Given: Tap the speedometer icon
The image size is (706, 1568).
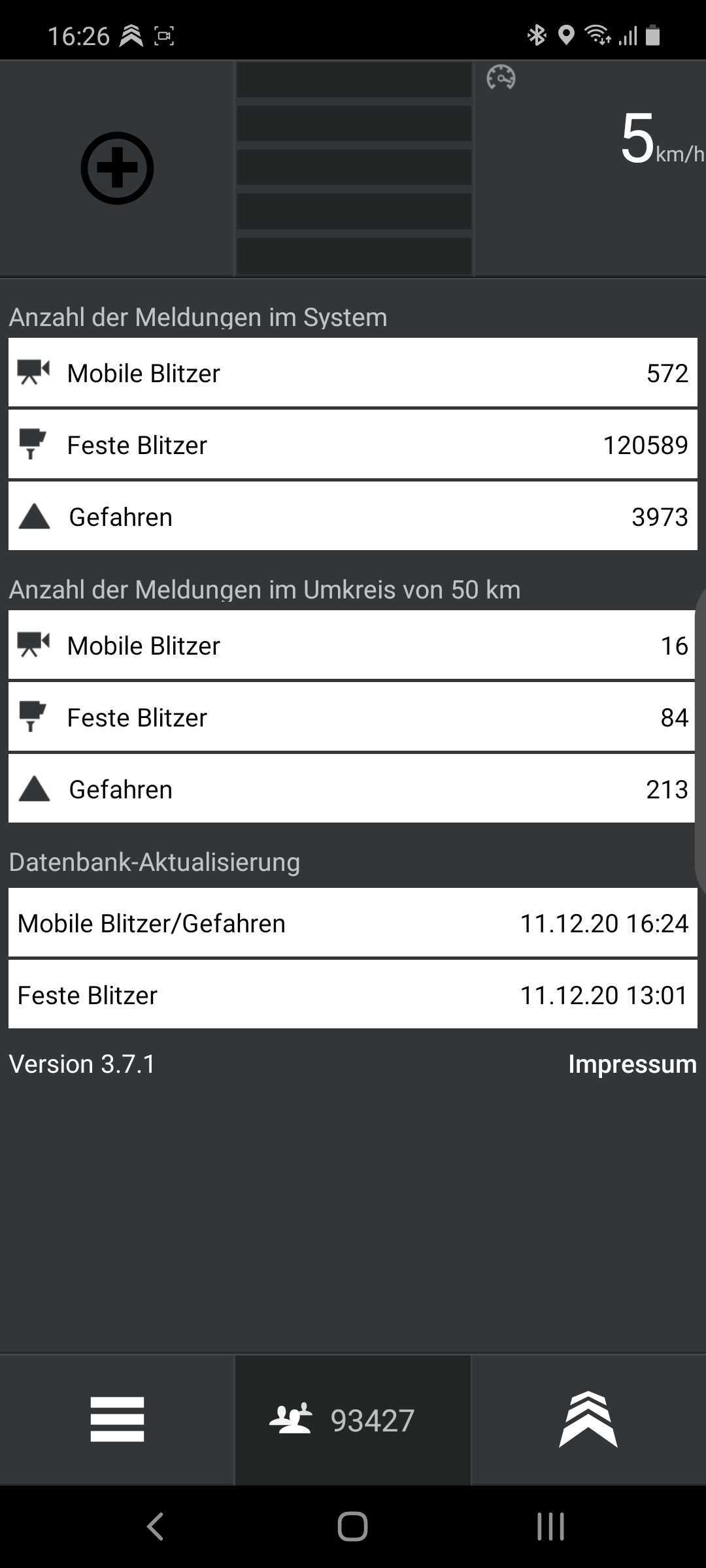Looking at the screenshot, I should click(x=501, y=78).
